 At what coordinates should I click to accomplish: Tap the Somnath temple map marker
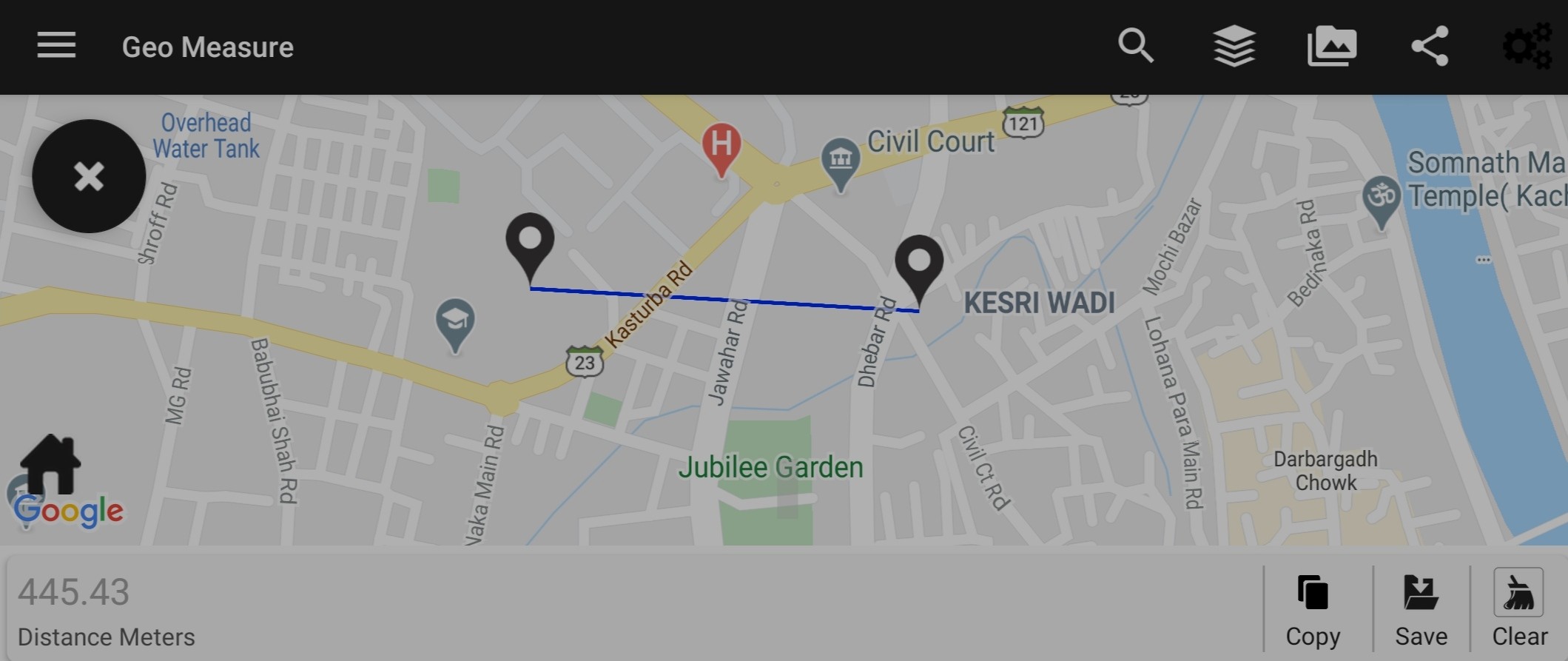tap(1381, 197)
